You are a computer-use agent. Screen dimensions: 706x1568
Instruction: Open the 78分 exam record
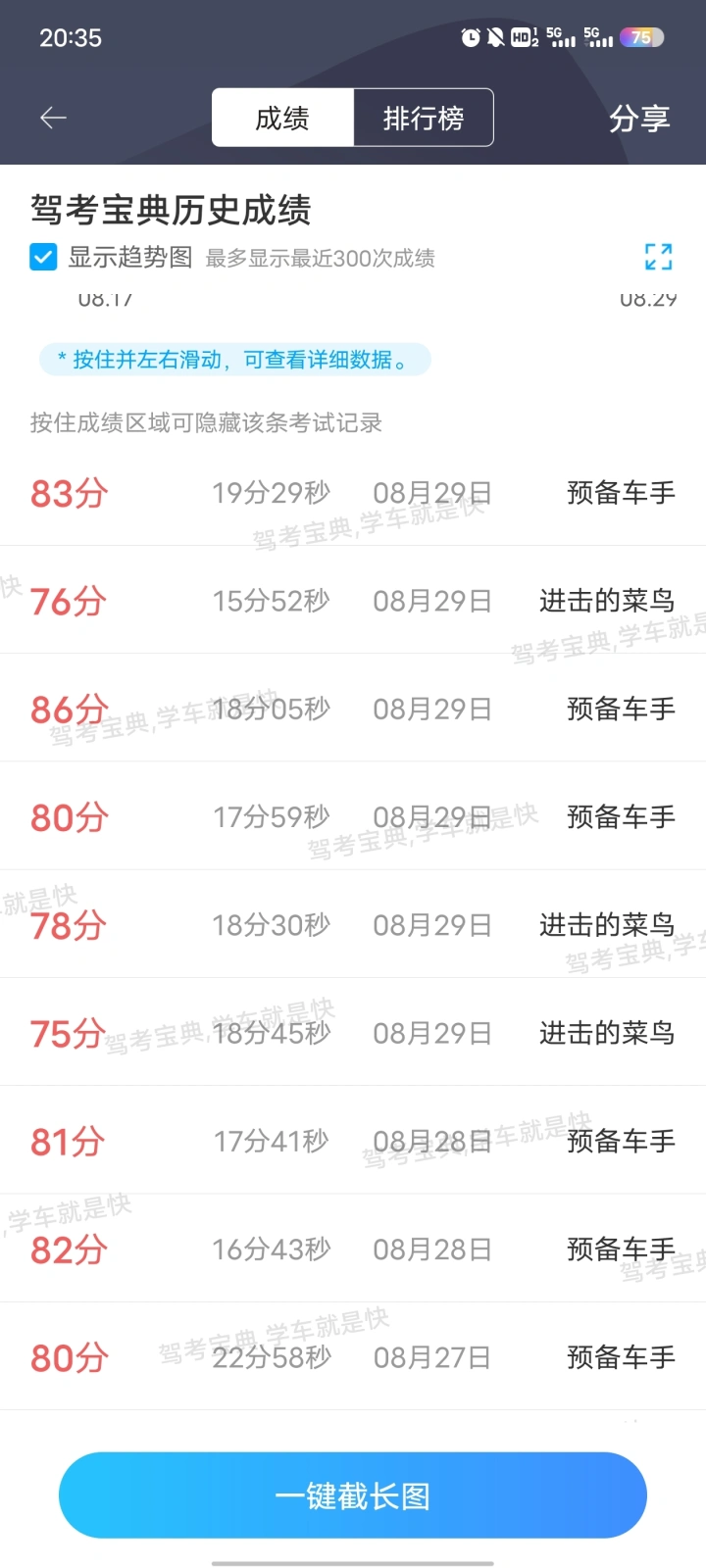tap(353, 924)
